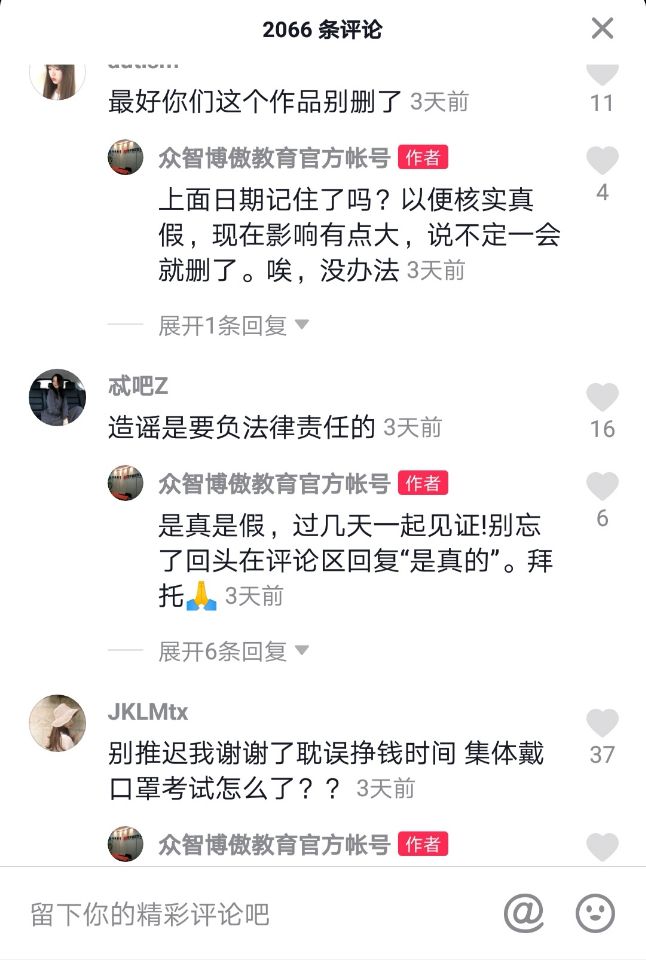The height and width of the screenshot is (960, 646).
Task: Close the comments panel
Action: click(x=602, y=28)
